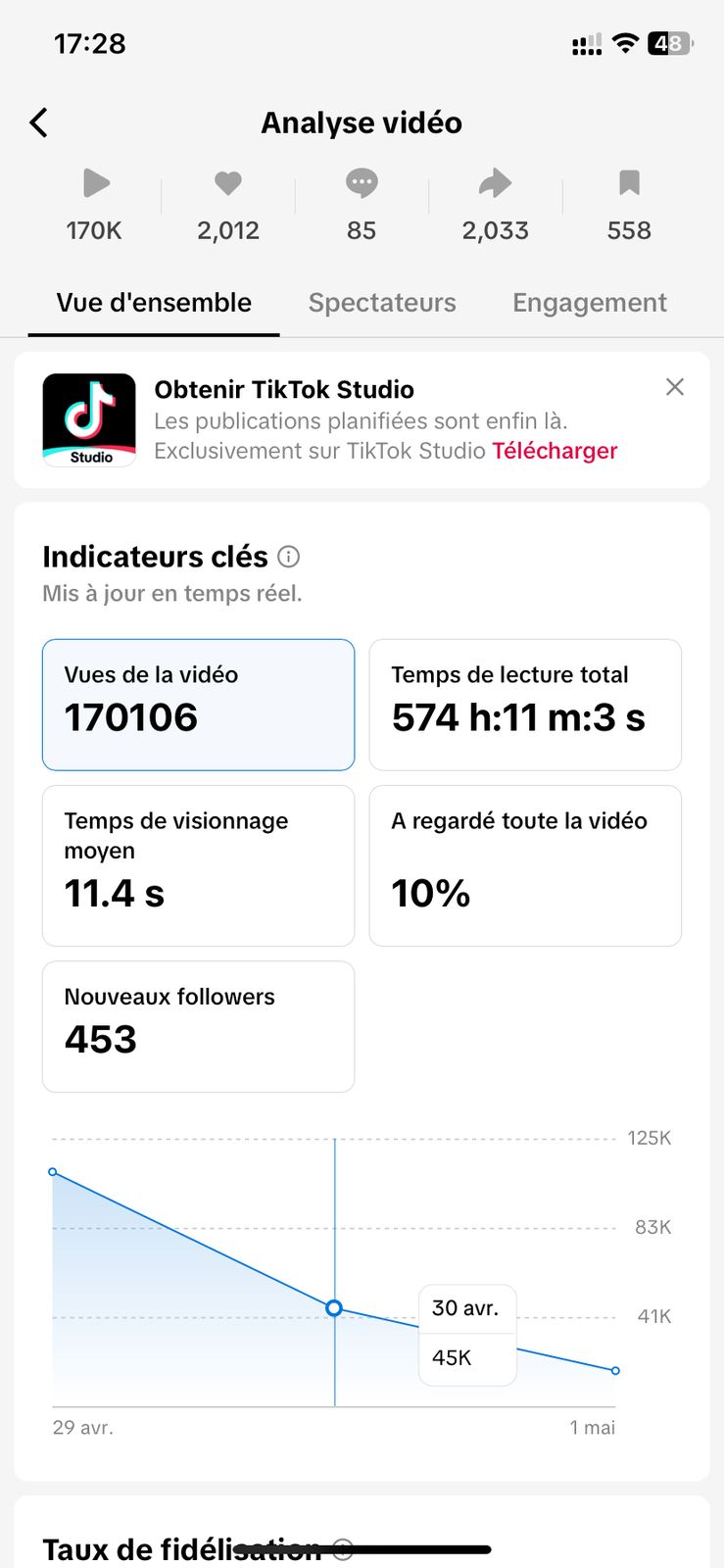Choose the Temps de visionnage moyen card

(198, 865)
